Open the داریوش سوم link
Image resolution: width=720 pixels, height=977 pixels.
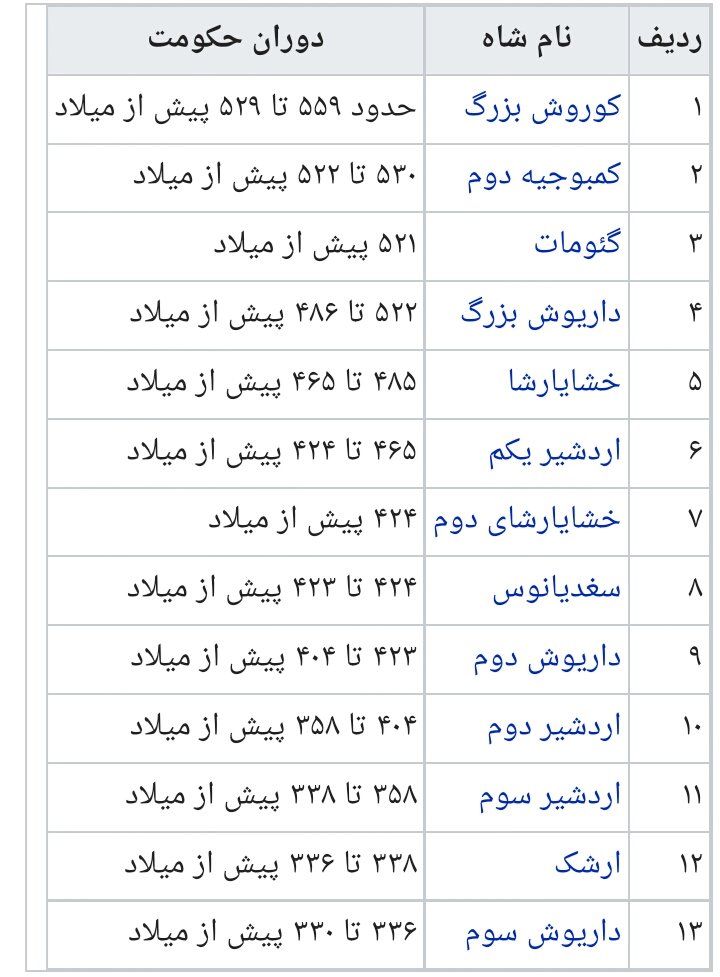543,933
